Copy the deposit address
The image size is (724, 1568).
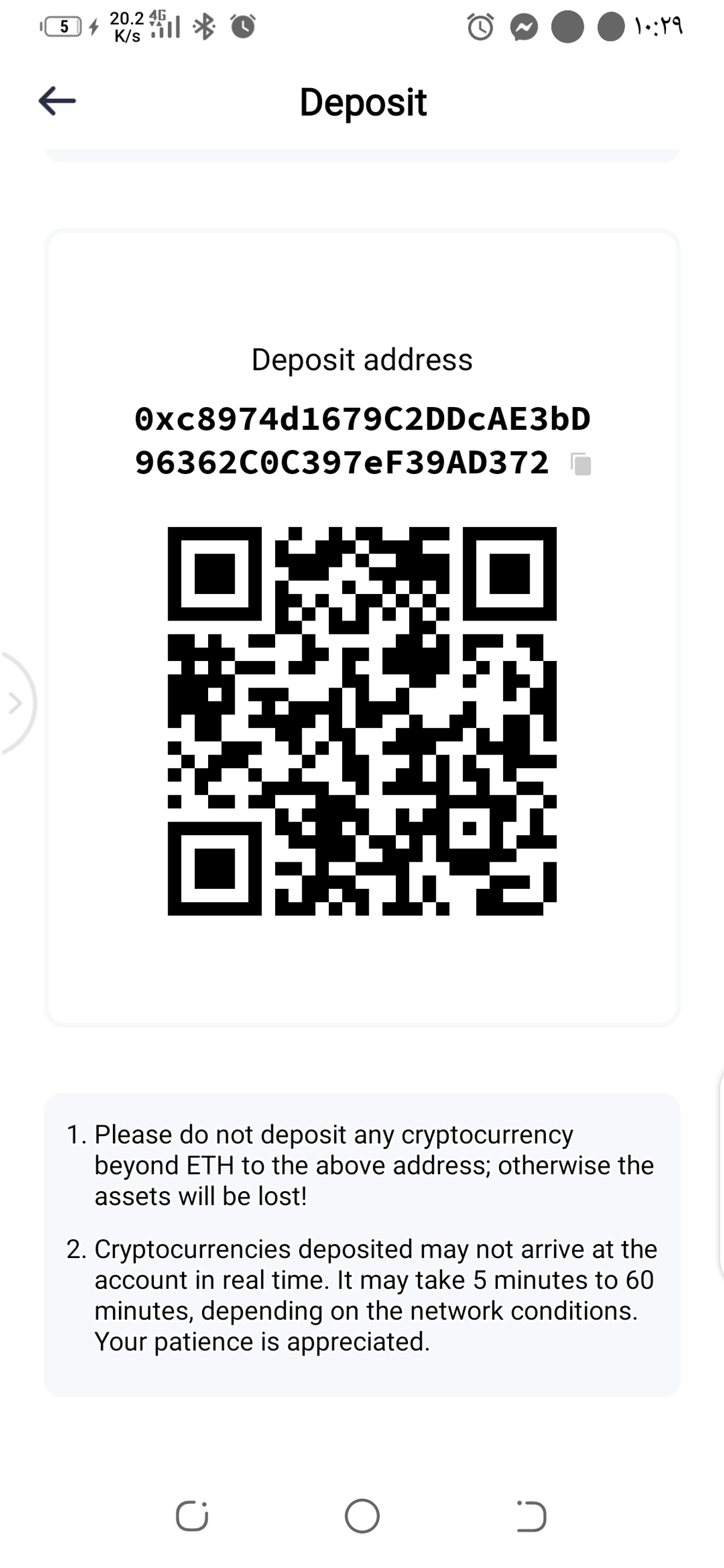[x=581, y=464]
